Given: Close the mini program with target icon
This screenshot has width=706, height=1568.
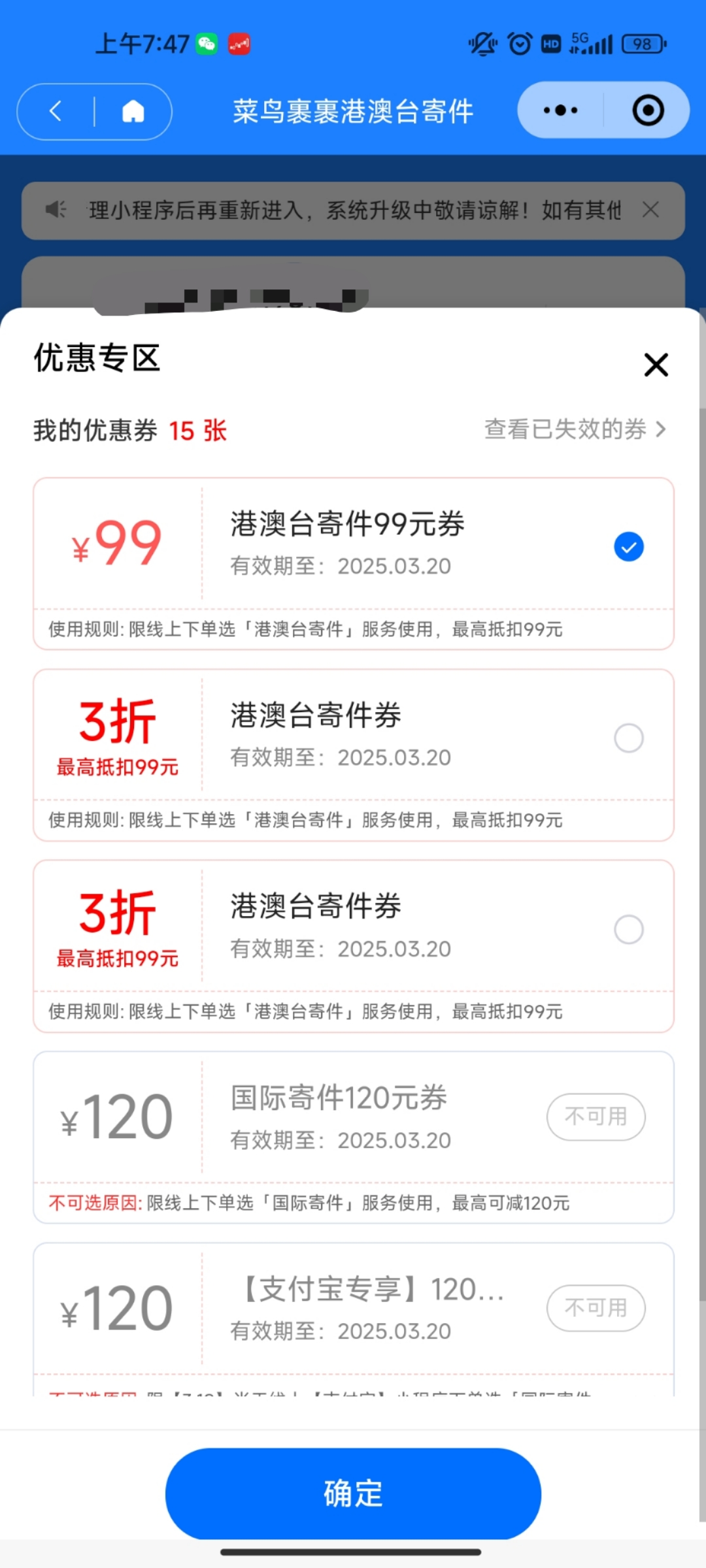Looking at the screenshot, I should click(x=648, y=110).
